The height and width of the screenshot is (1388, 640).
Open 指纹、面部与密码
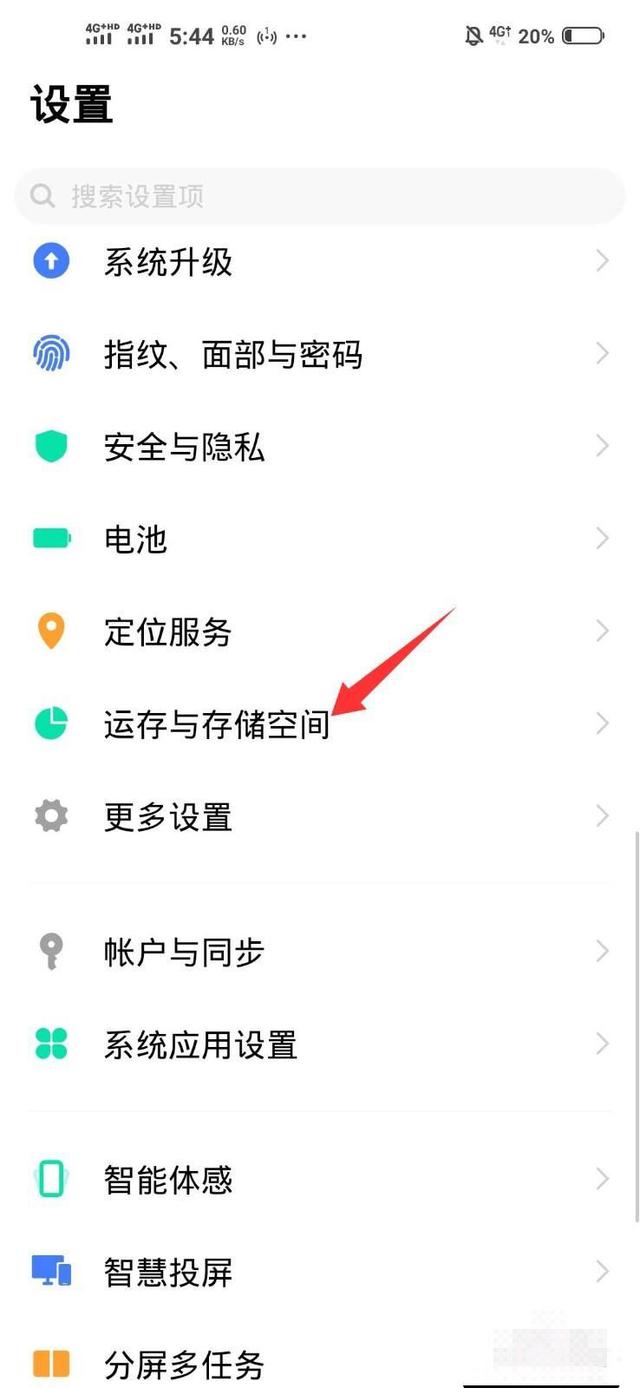(320, 354)
